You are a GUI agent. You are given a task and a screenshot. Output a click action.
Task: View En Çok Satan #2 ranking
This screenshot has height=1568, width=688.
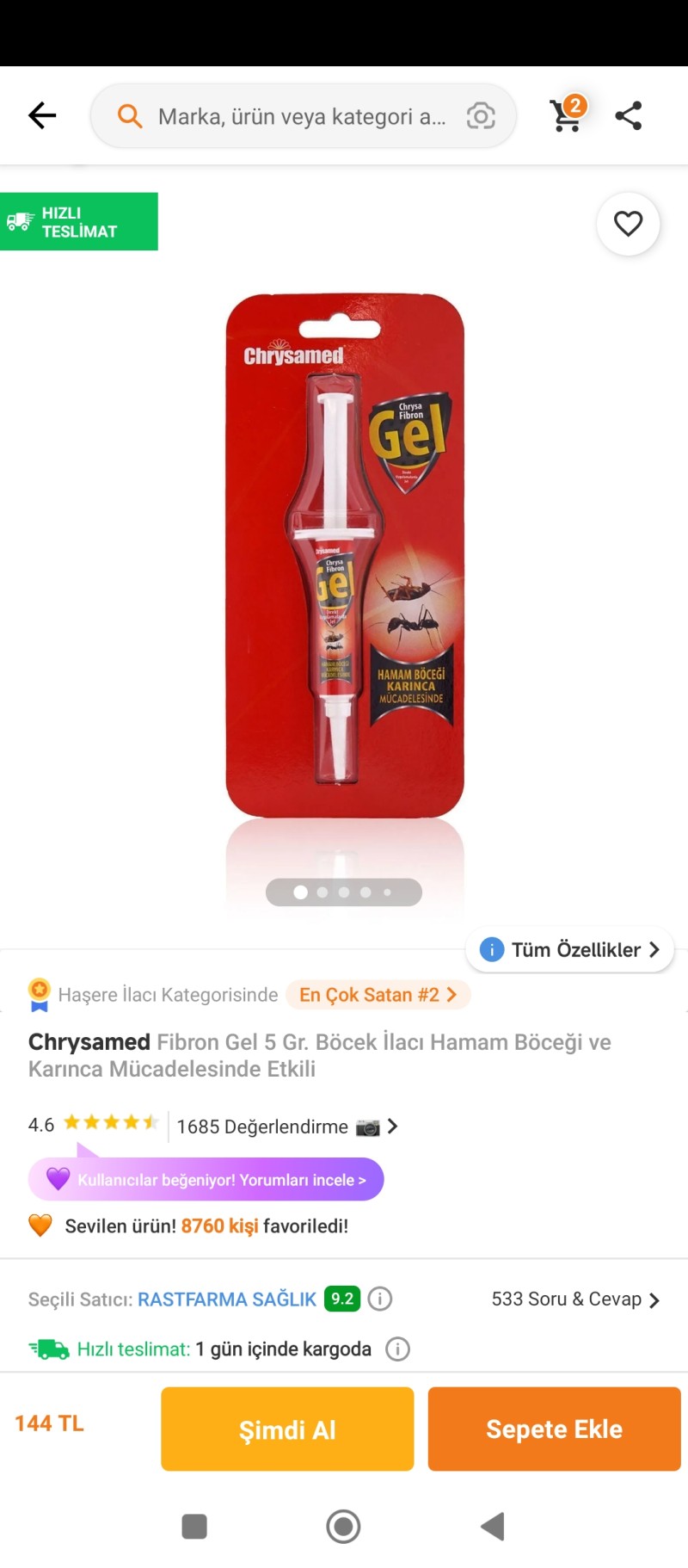tap(378, 995)
